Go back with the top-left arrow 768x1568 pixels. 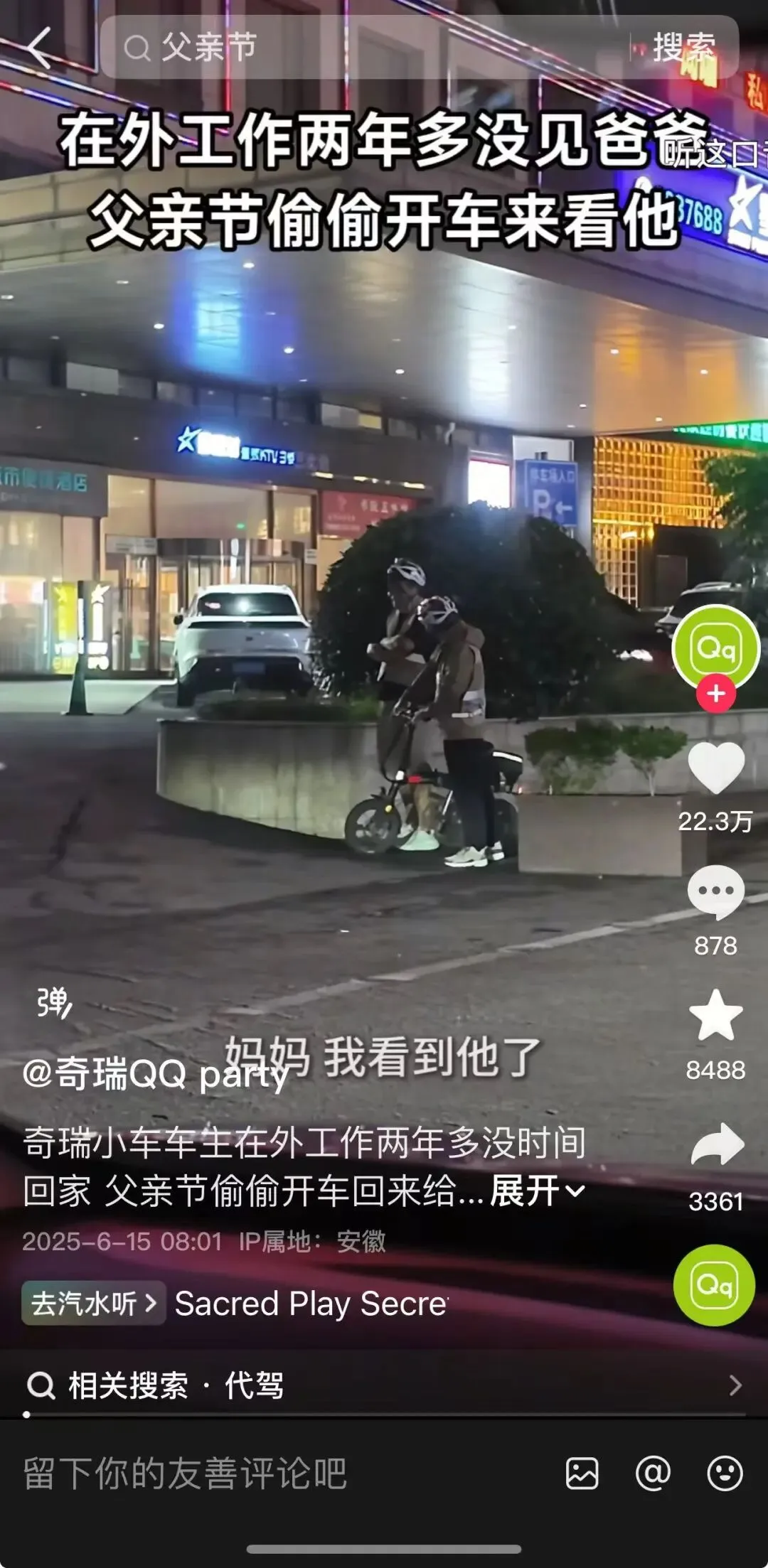point(40,48)
